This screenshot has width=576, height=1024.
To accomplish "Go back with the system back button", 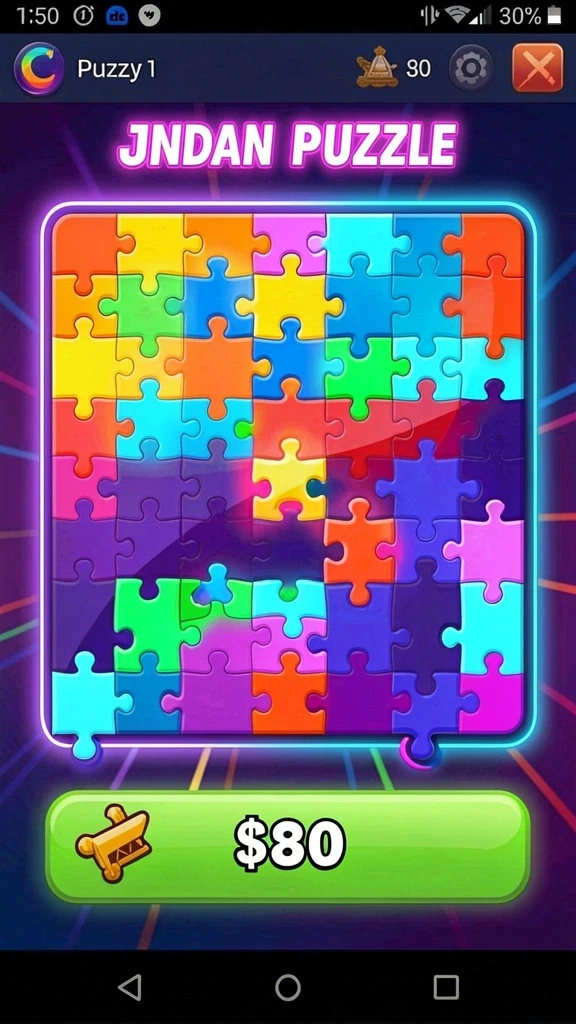I will [x=130, y=987].
